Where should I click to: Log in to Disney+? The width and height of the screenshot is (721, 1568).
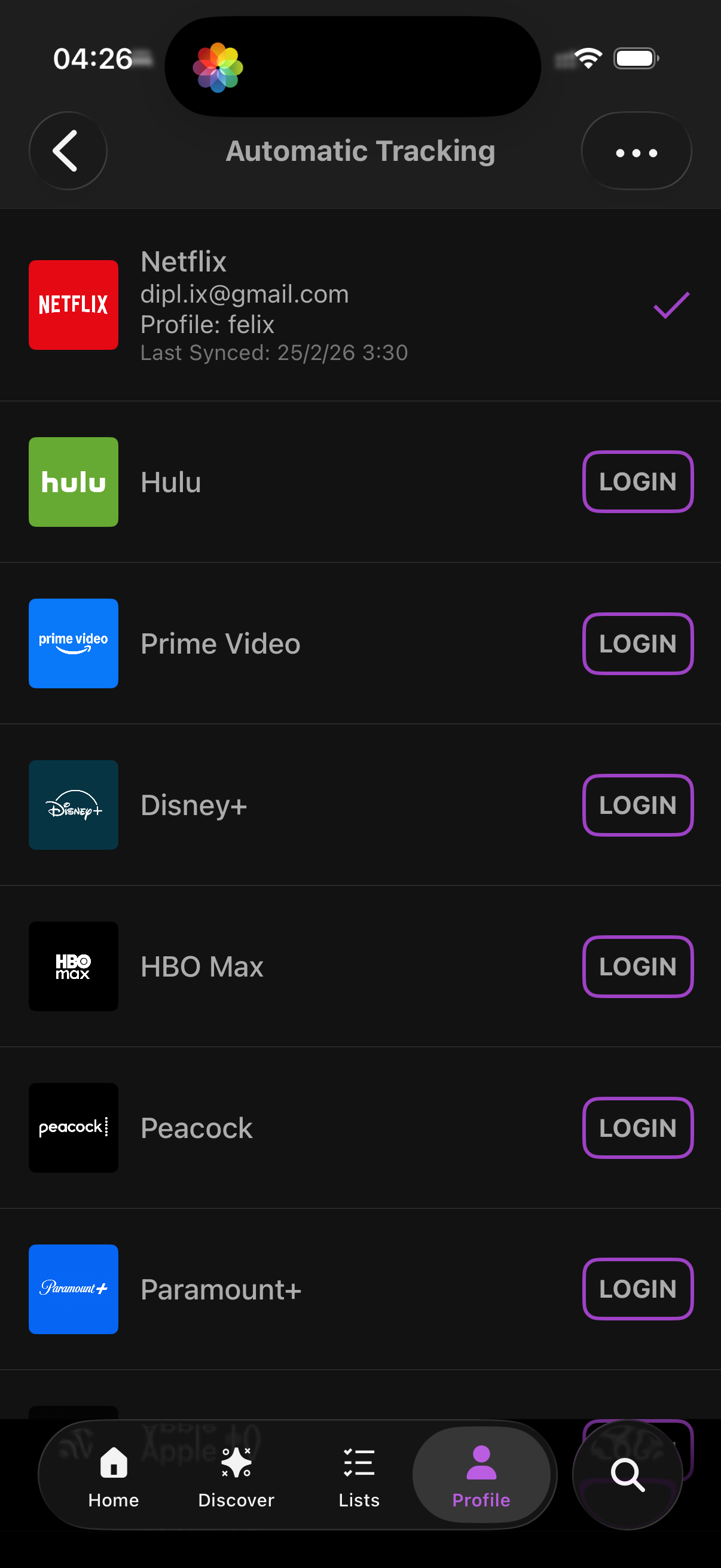tap(637, 805)
